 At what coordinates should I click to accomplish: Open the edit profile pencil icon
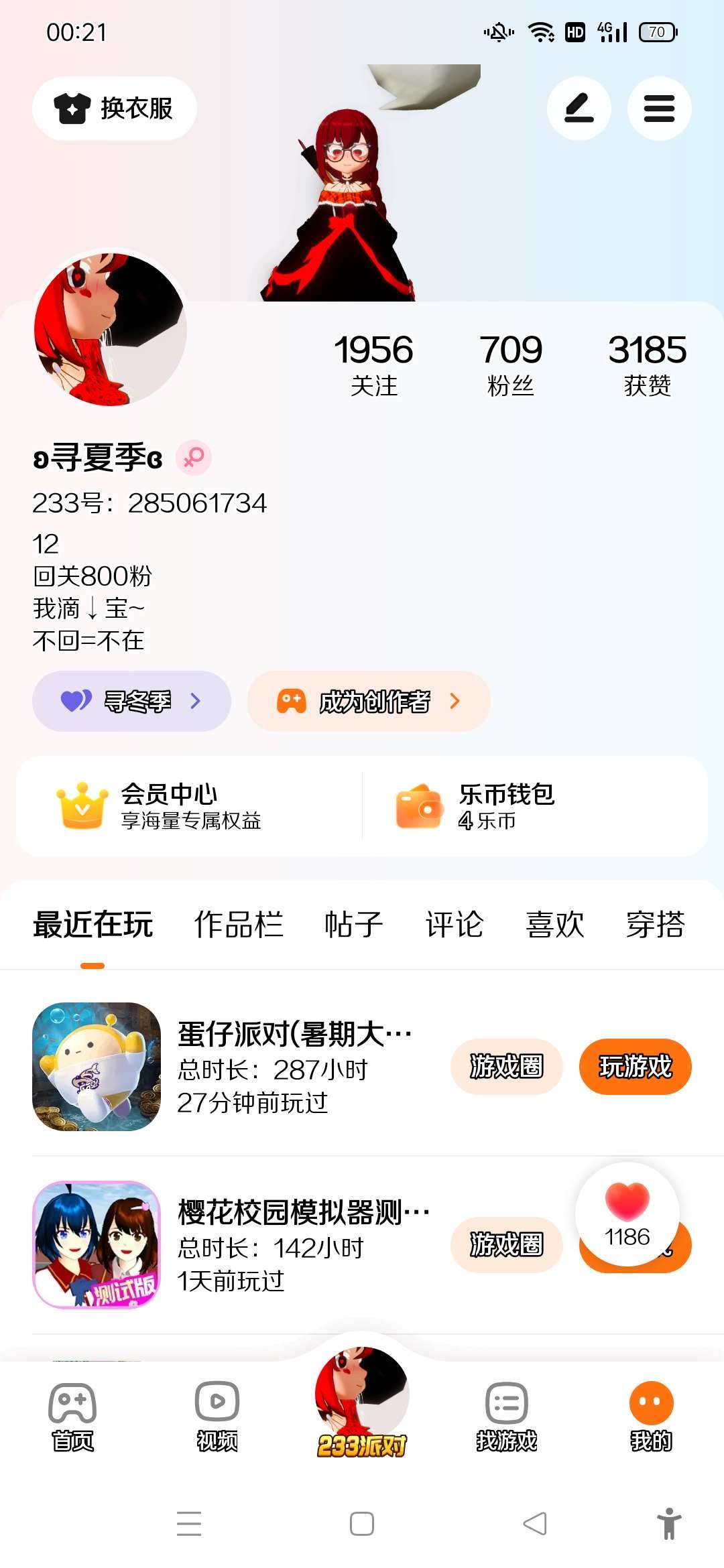[579, 109]
